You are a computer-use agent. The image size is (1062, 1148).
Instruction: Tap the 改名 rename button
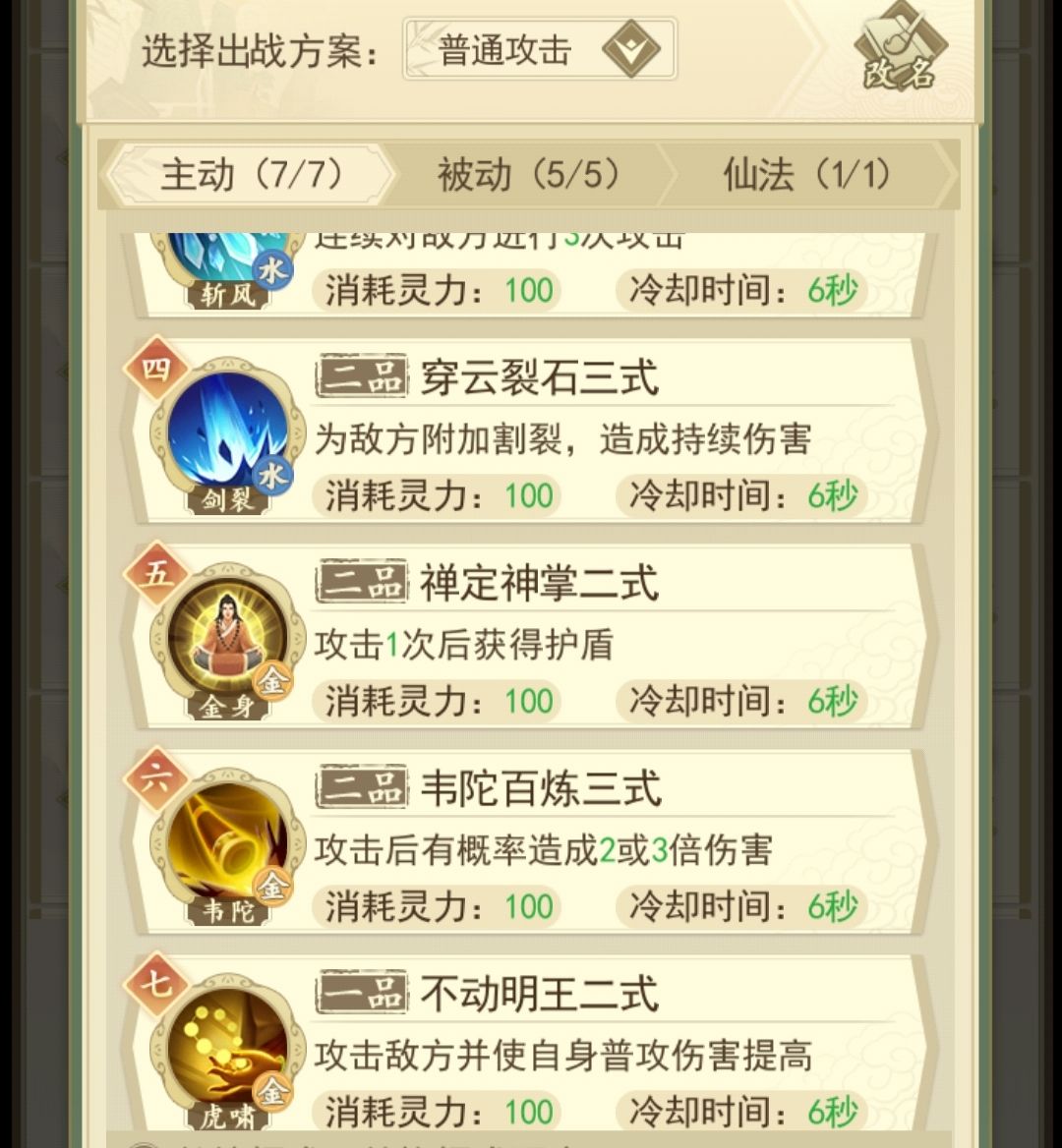[x=900, y=49]
